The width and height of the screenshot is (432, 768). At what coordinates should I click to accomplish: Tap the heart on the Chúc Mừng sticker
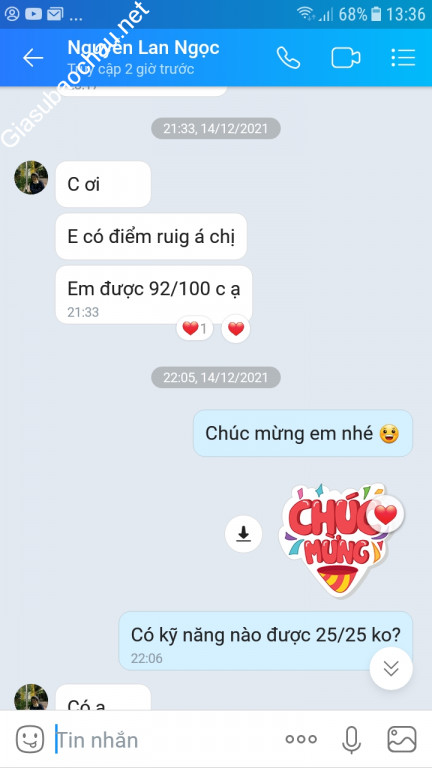(x=386, y=514)
